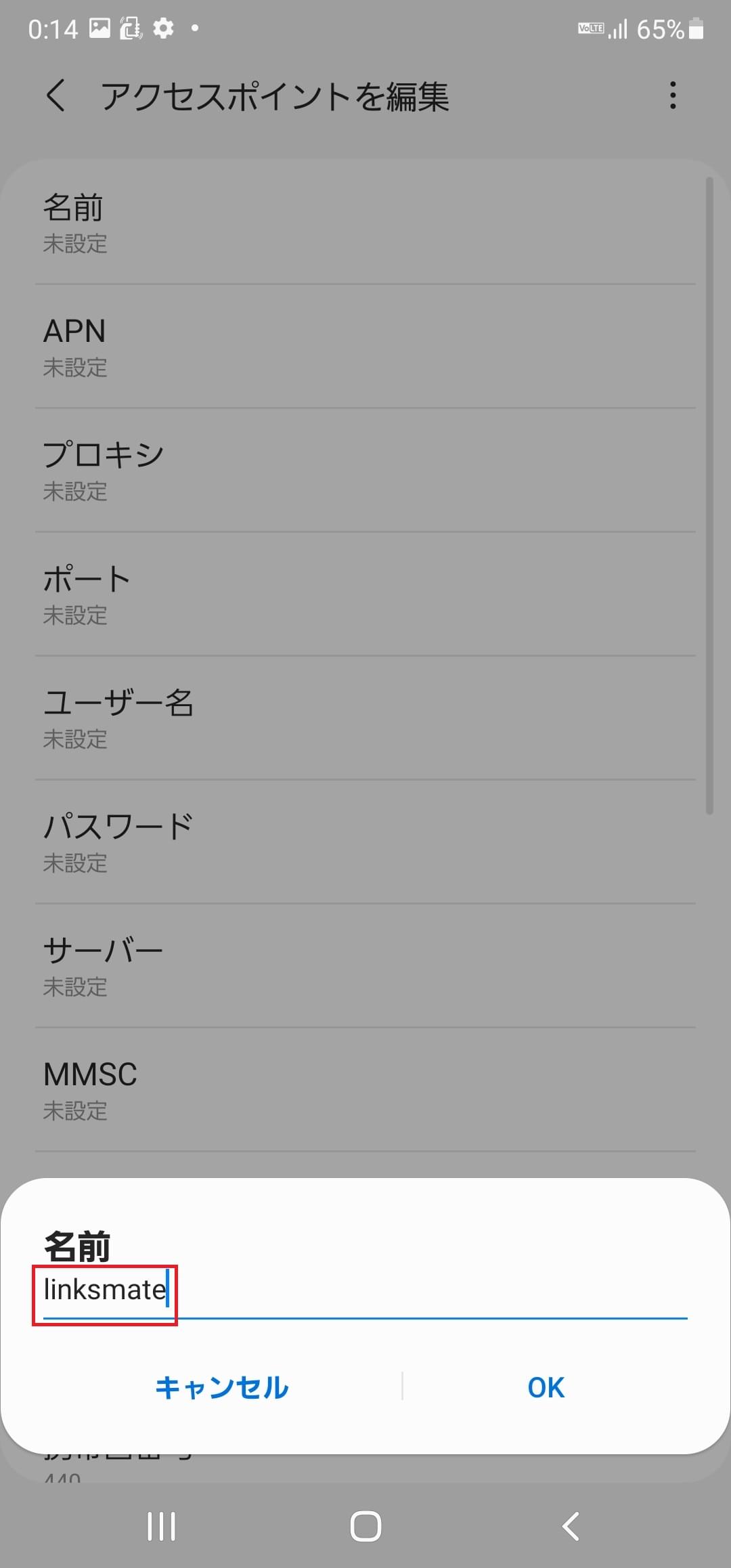Tap the VoLTE indicator in status bar
Viewport: 731px width, 1568px height.
(590, 27)
